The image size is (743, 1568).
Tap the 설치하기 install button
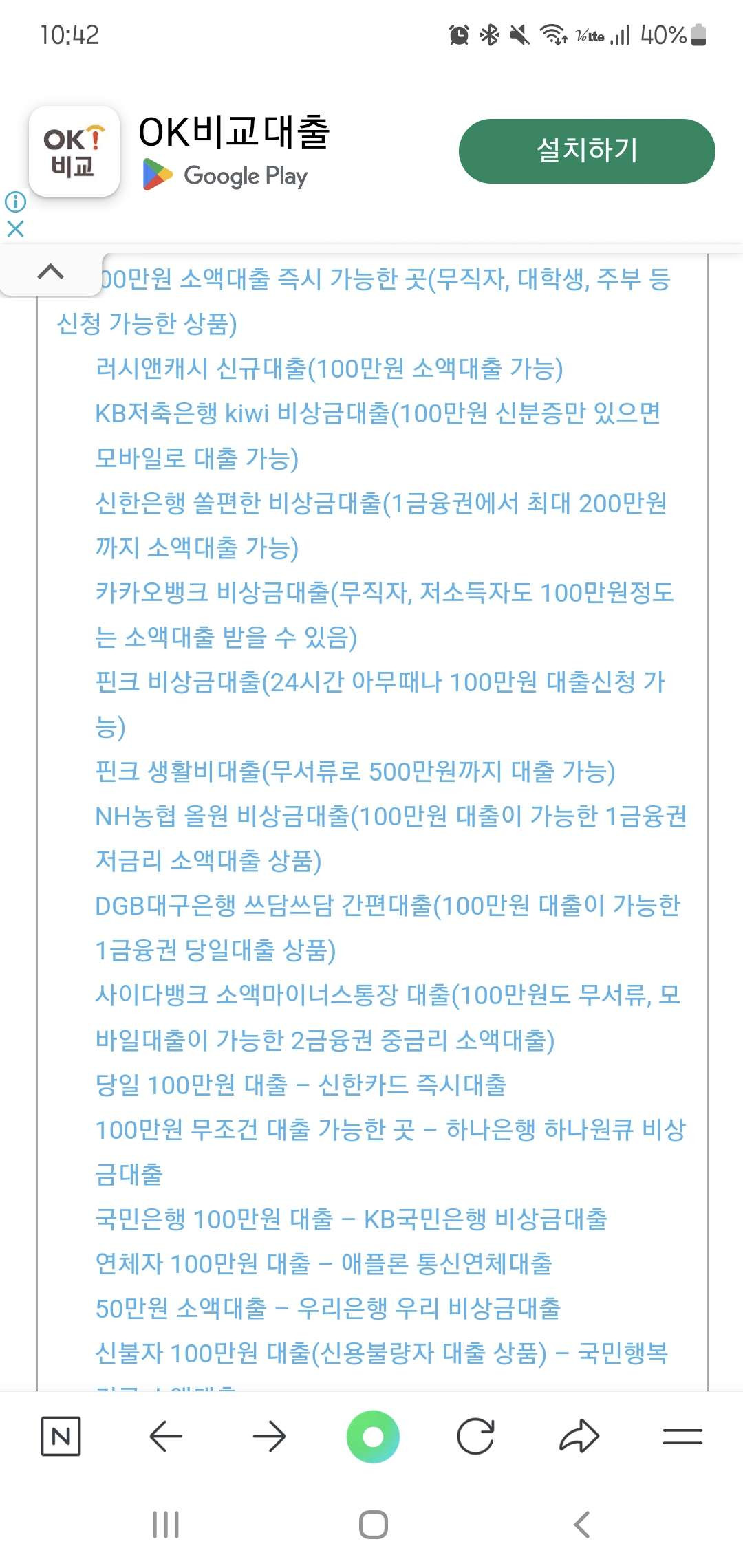pyautogui.click(x=587, y=151)
